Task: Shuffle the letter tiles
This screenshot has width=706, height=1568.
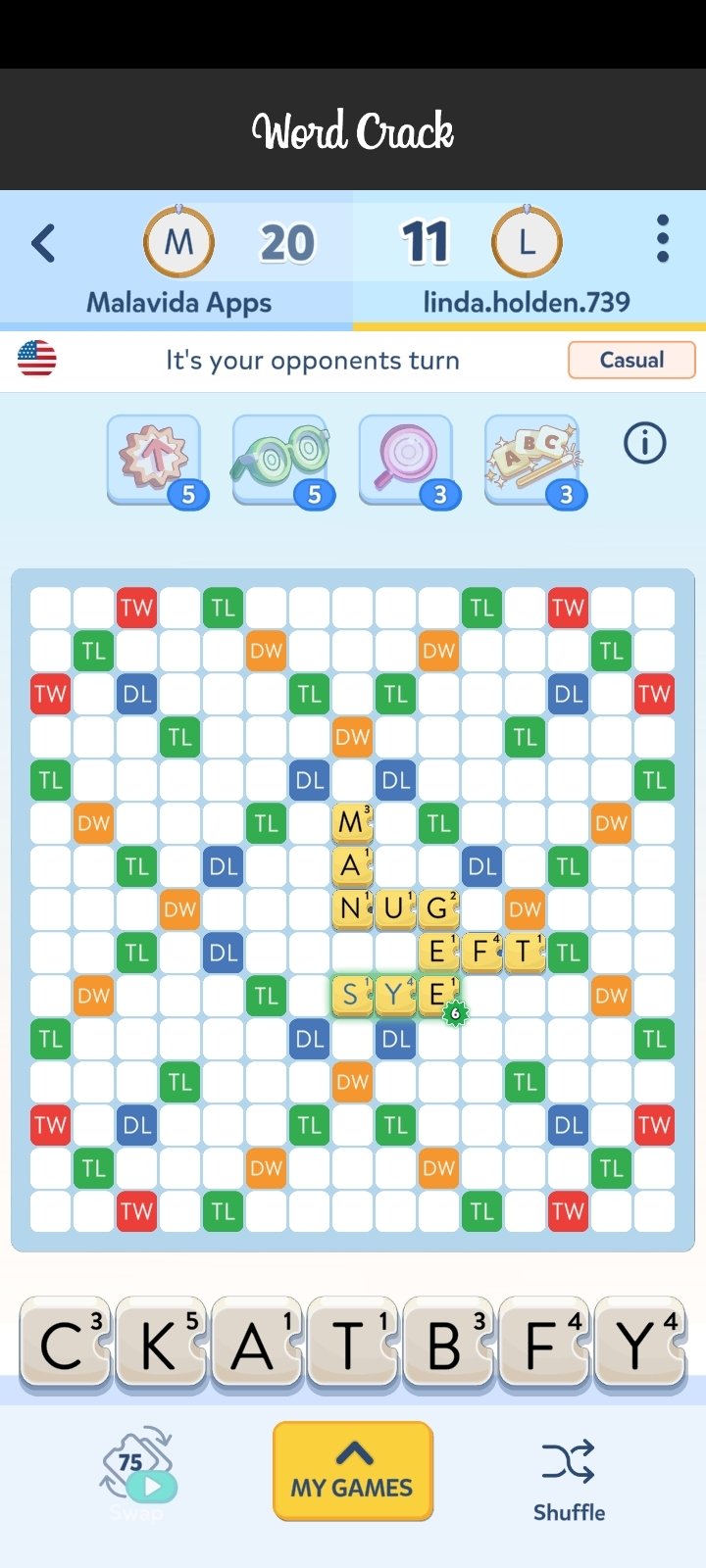Action: pos(569,1479)
